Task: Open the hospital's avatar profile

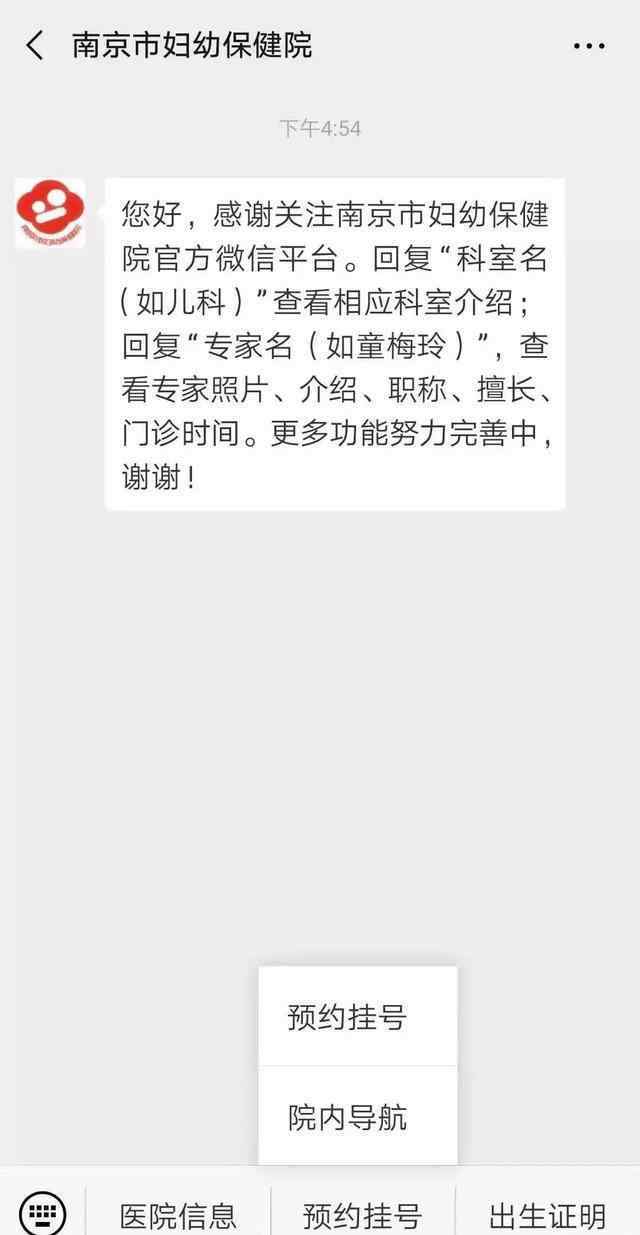Action: tap(50, 213)
